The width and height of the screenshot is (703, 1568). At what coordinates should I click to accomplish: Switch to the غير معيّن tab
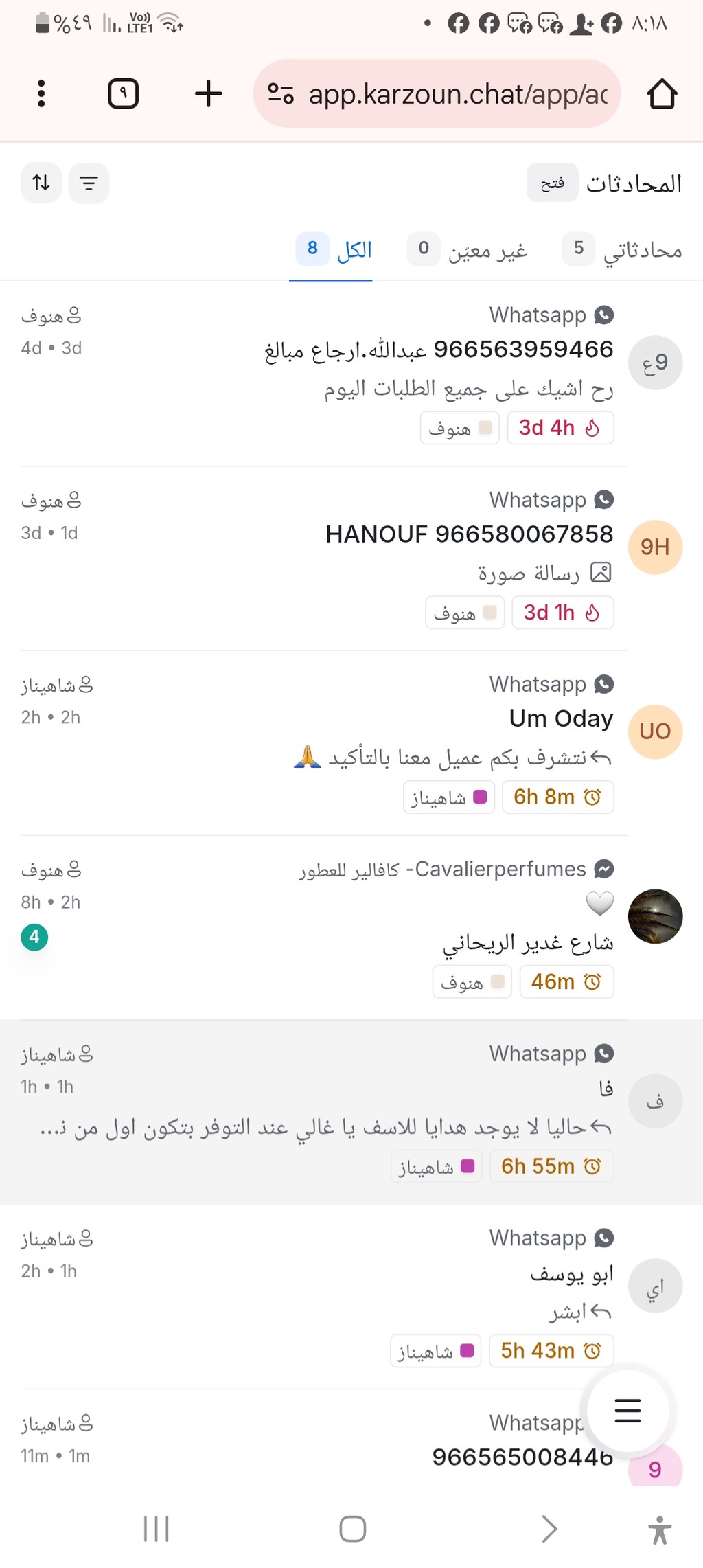(468, 250)
